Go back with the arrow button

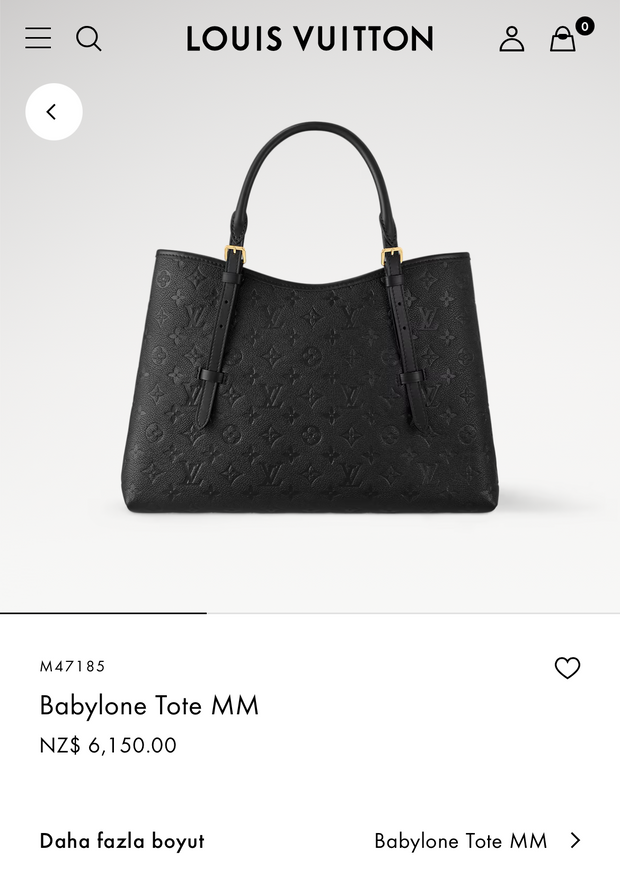tap(53, 112)
